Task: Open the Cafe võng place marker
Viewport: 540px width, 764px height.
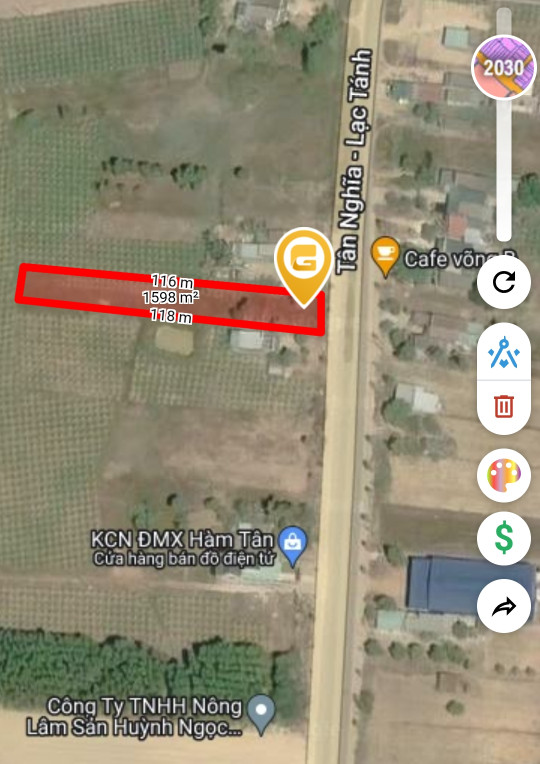Action: click(385, 257)
